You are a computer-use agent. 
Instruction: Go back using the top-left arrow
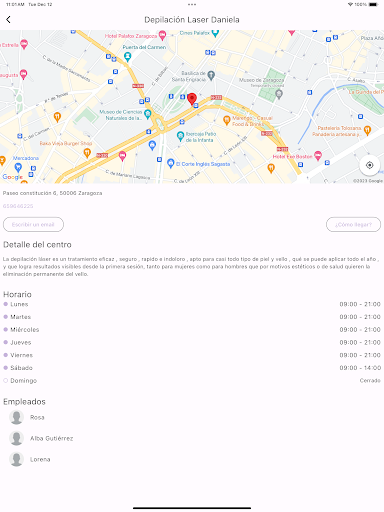(9, 20)
